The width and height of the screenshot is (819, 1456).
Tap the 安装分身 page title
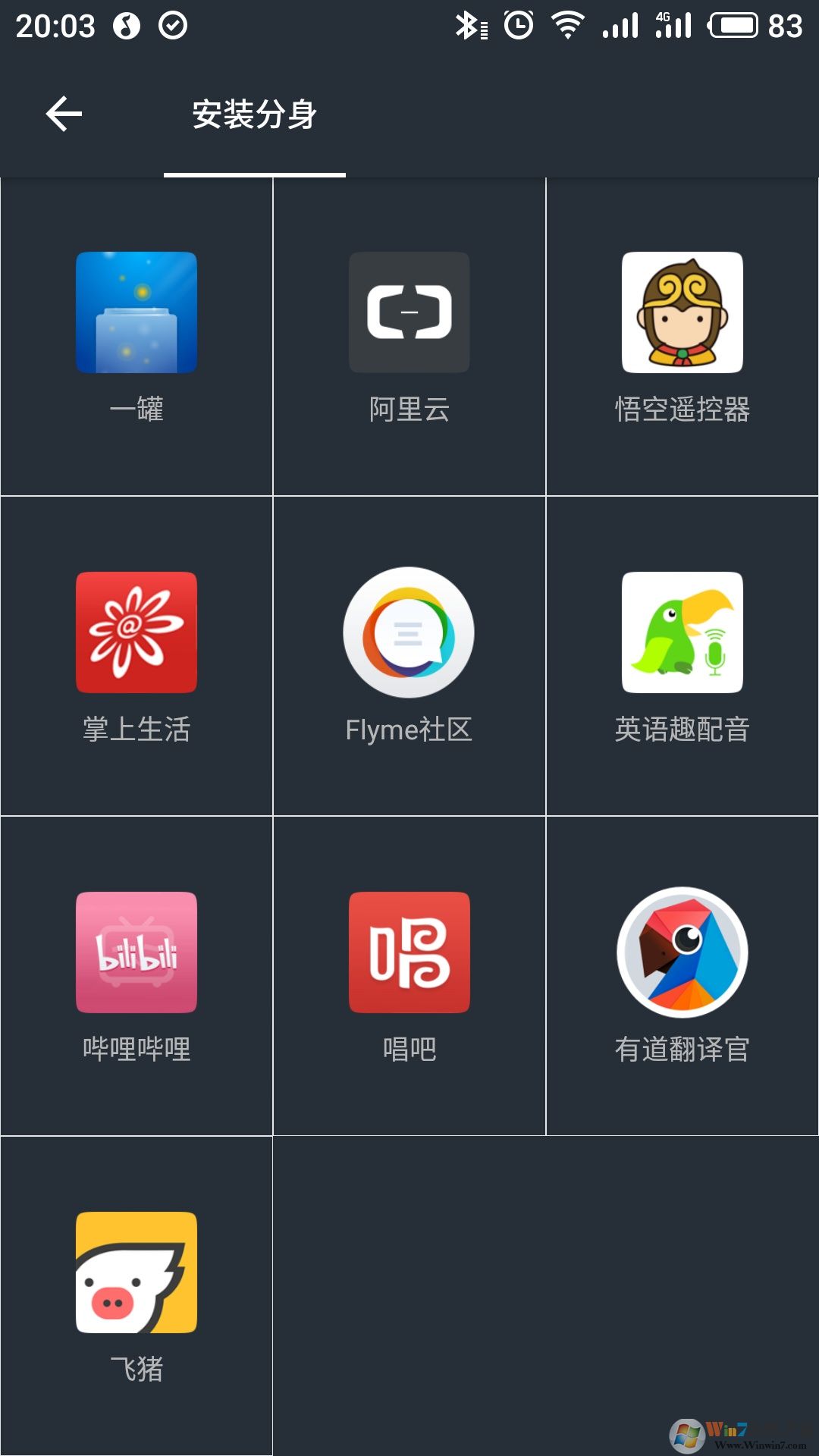pyautogui.click(x=254, y=114)
